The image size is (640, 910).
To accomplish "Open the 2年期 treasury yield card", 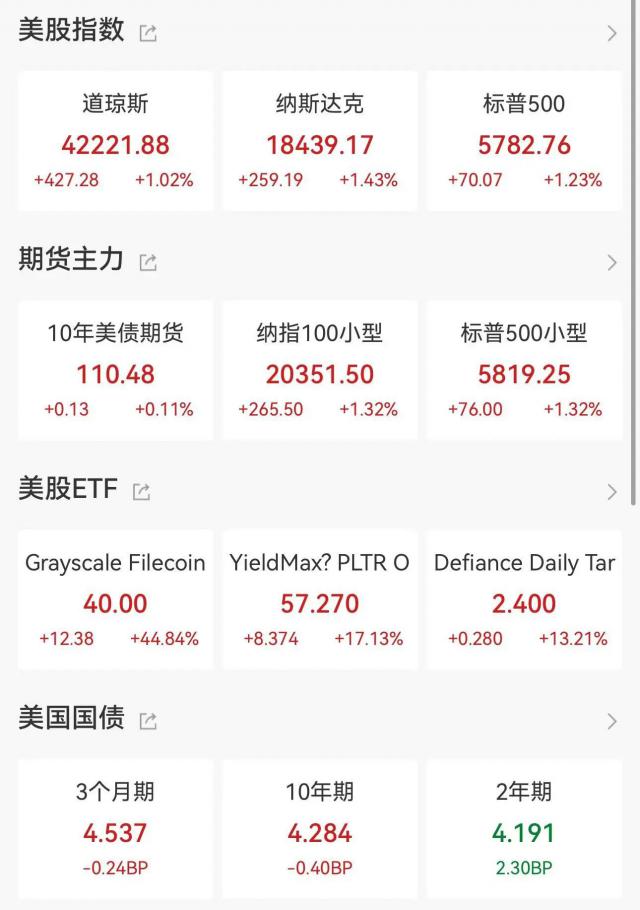I will tap(524, 829).
